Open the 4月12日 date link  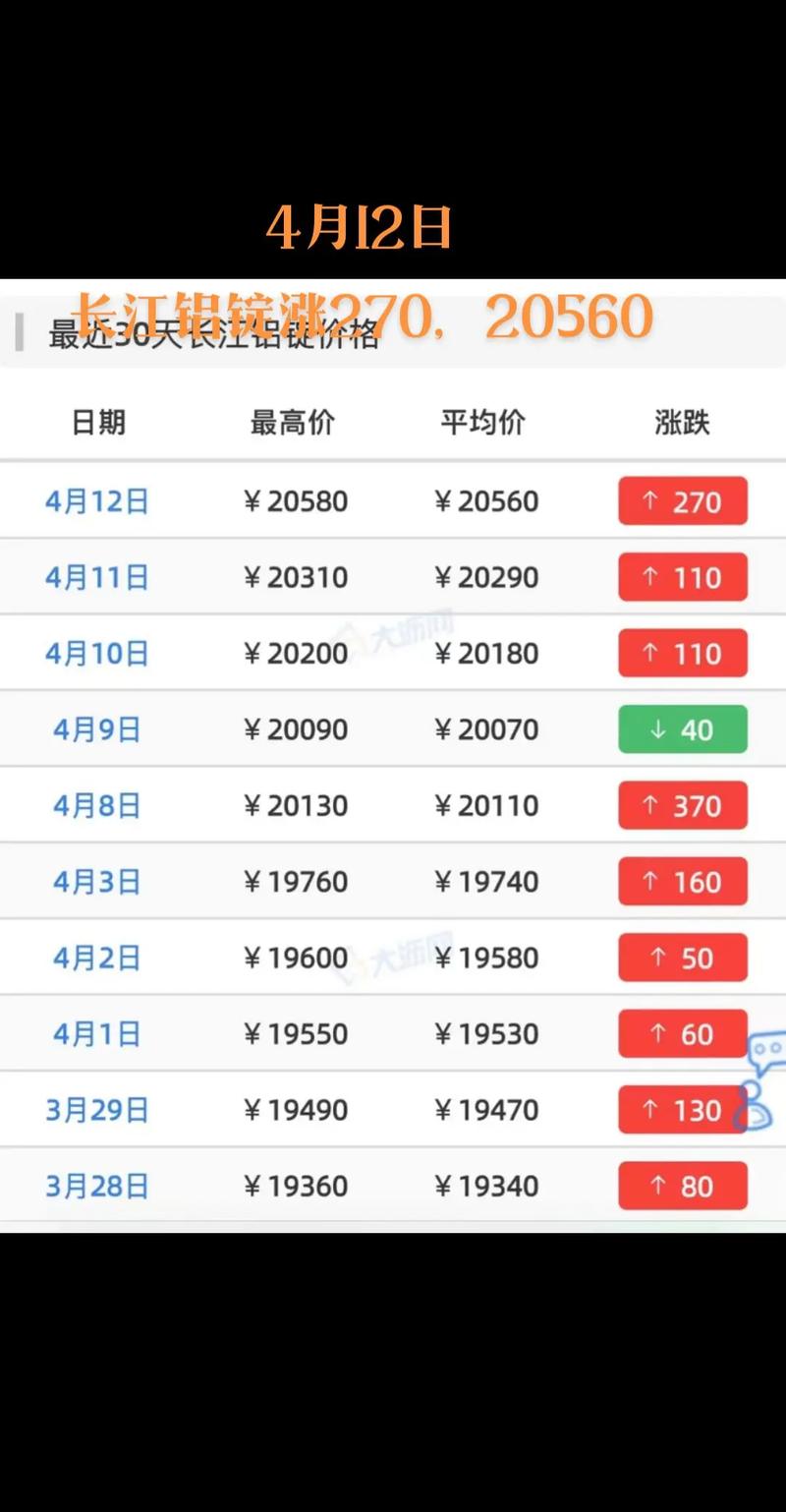coord(95,500)
